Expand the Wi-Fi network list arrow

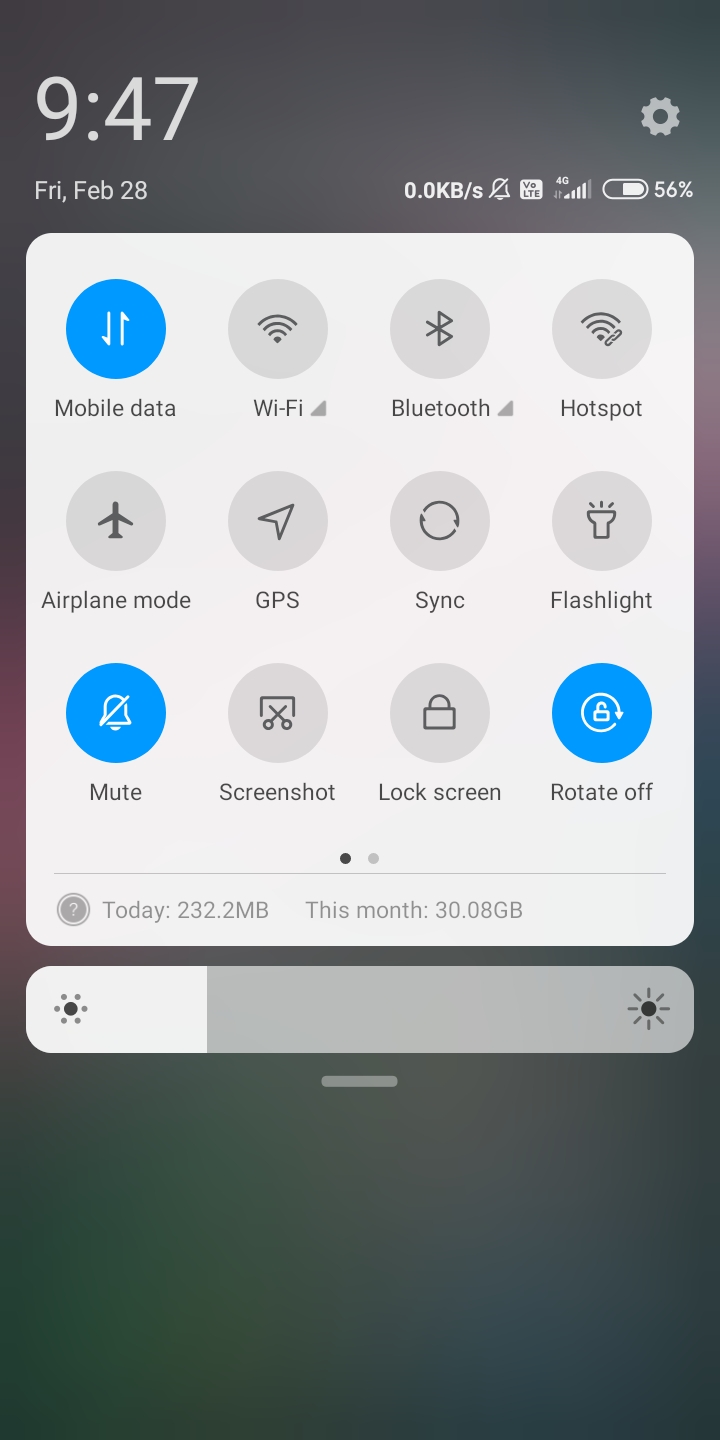coord(318,408)
